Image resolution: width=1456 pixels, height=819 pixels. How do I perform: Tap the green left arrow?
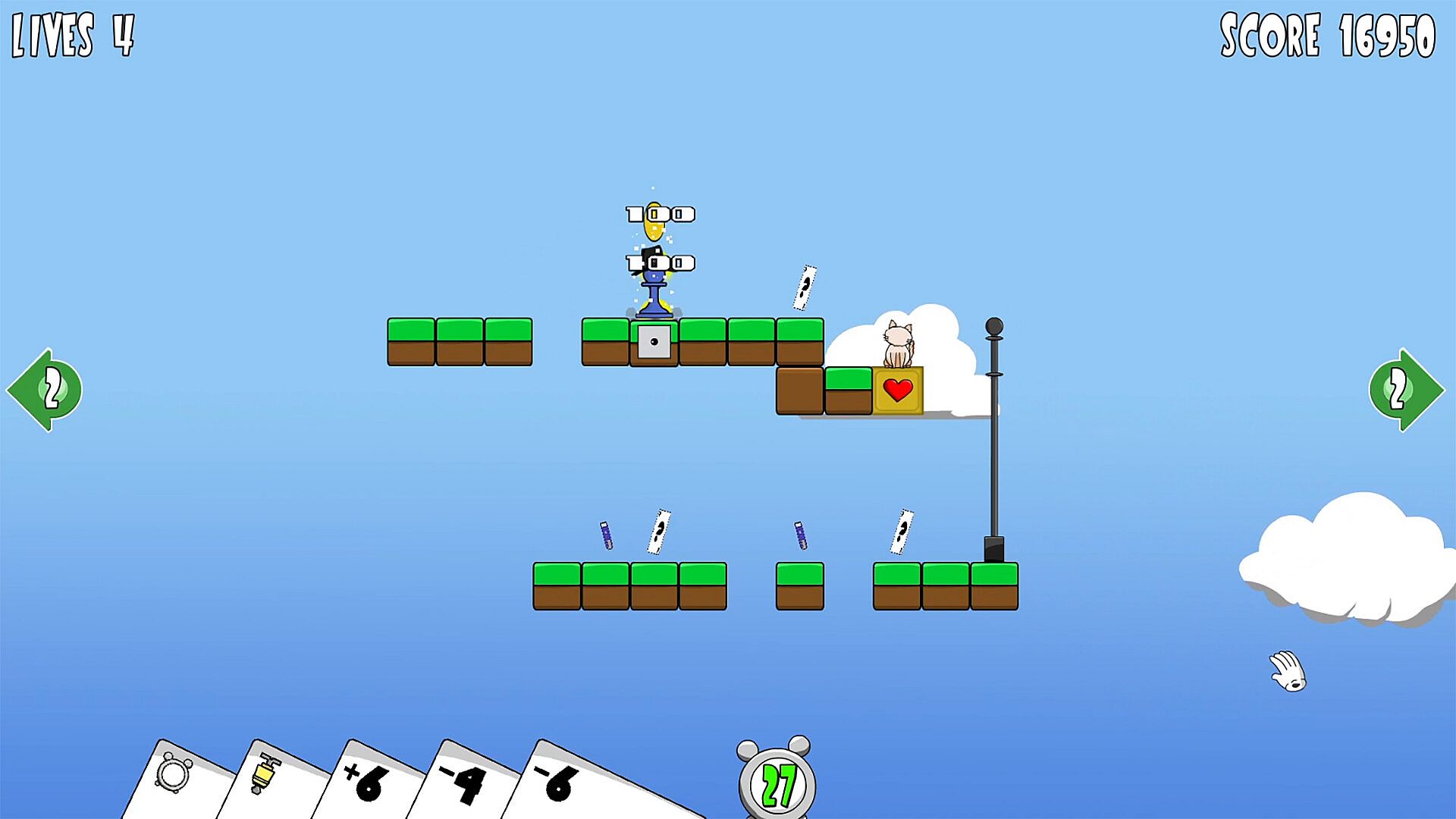45,390
